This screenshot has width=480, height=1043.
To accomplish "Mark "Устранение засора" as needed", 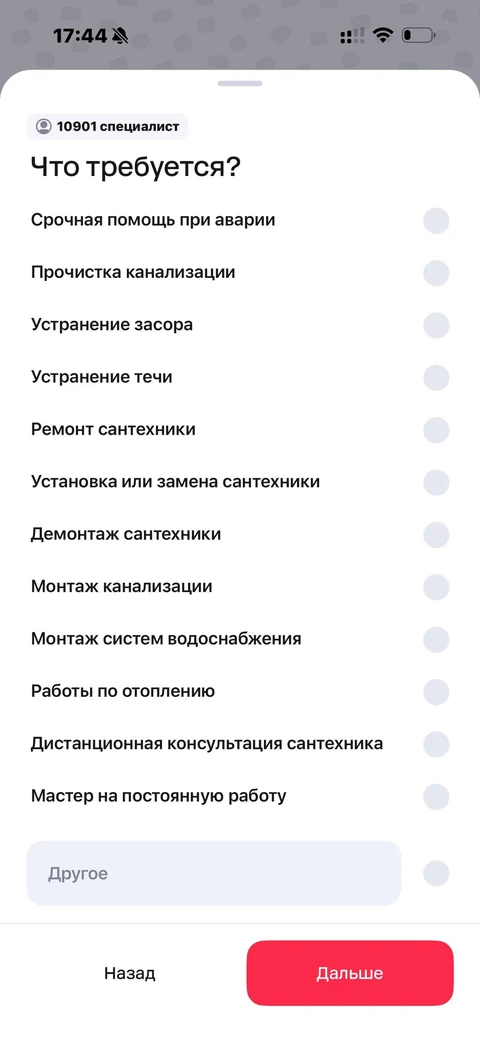I will (x=240, y=325).
